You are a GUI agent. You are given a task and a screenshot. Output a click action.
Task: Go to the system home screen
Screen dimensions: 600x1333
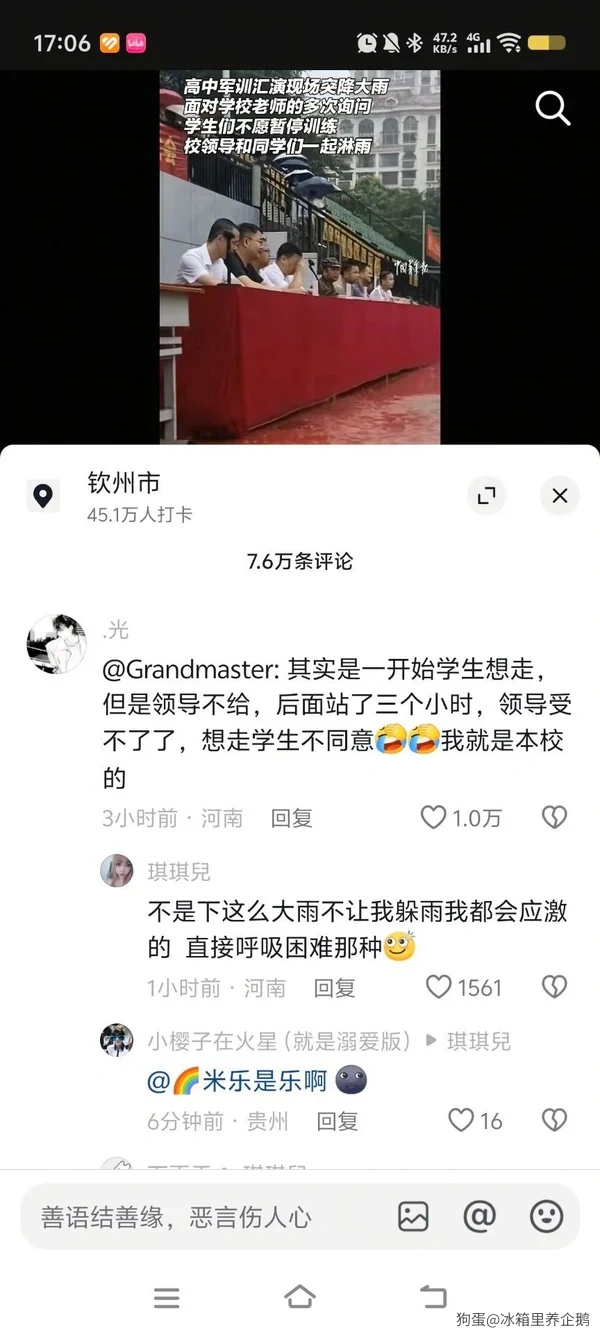(x=299, y=1297)
